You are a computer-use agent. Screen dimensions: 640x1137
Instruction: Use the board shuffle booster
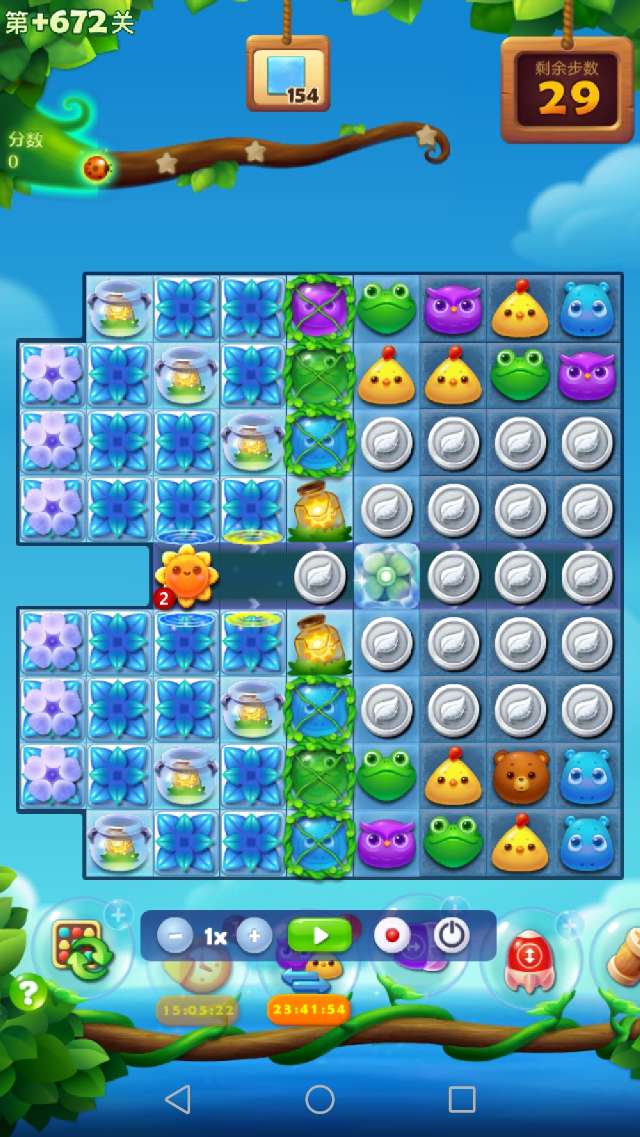pyautogui.click(x=82, y=951)
